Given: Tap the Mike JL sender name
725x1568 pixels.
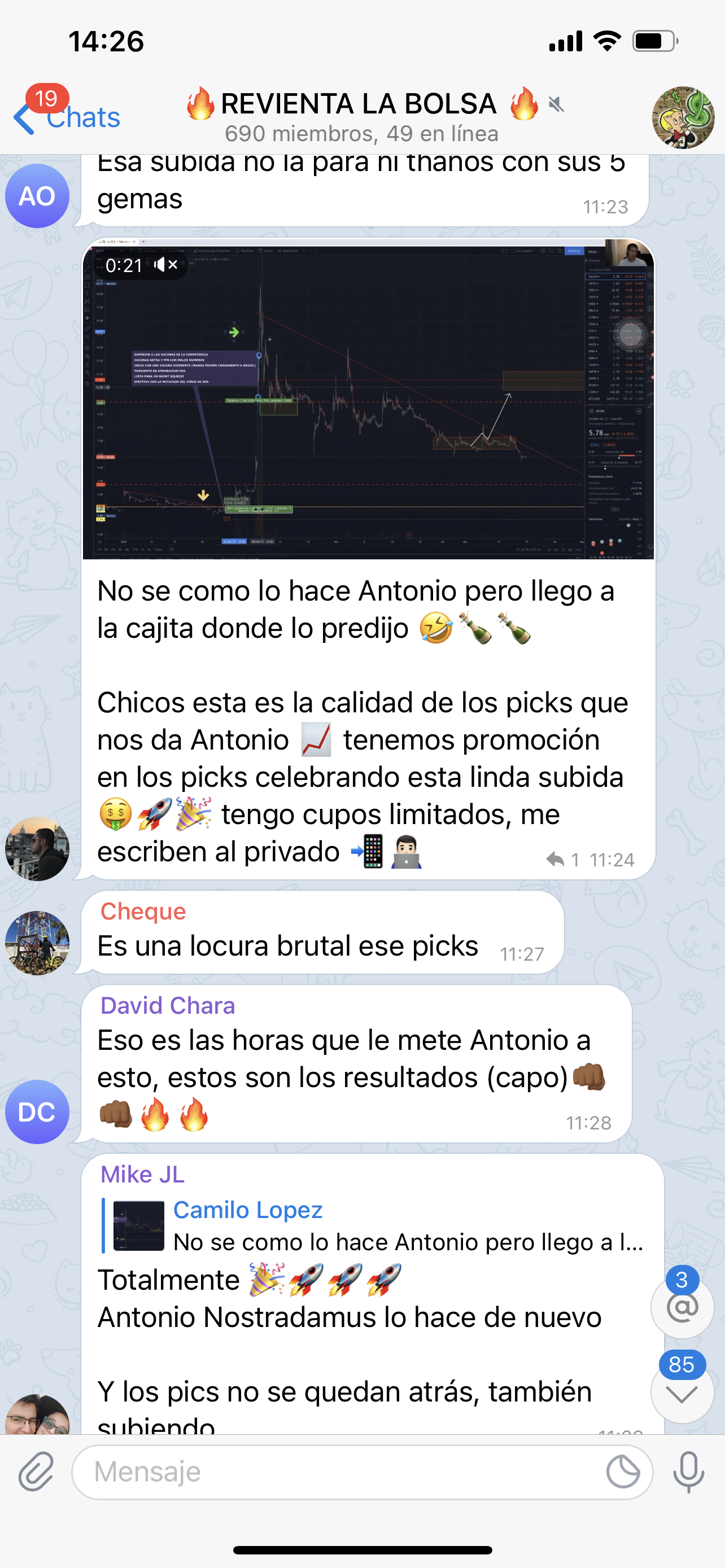Looking at the screenshot, I should 142,1174.
